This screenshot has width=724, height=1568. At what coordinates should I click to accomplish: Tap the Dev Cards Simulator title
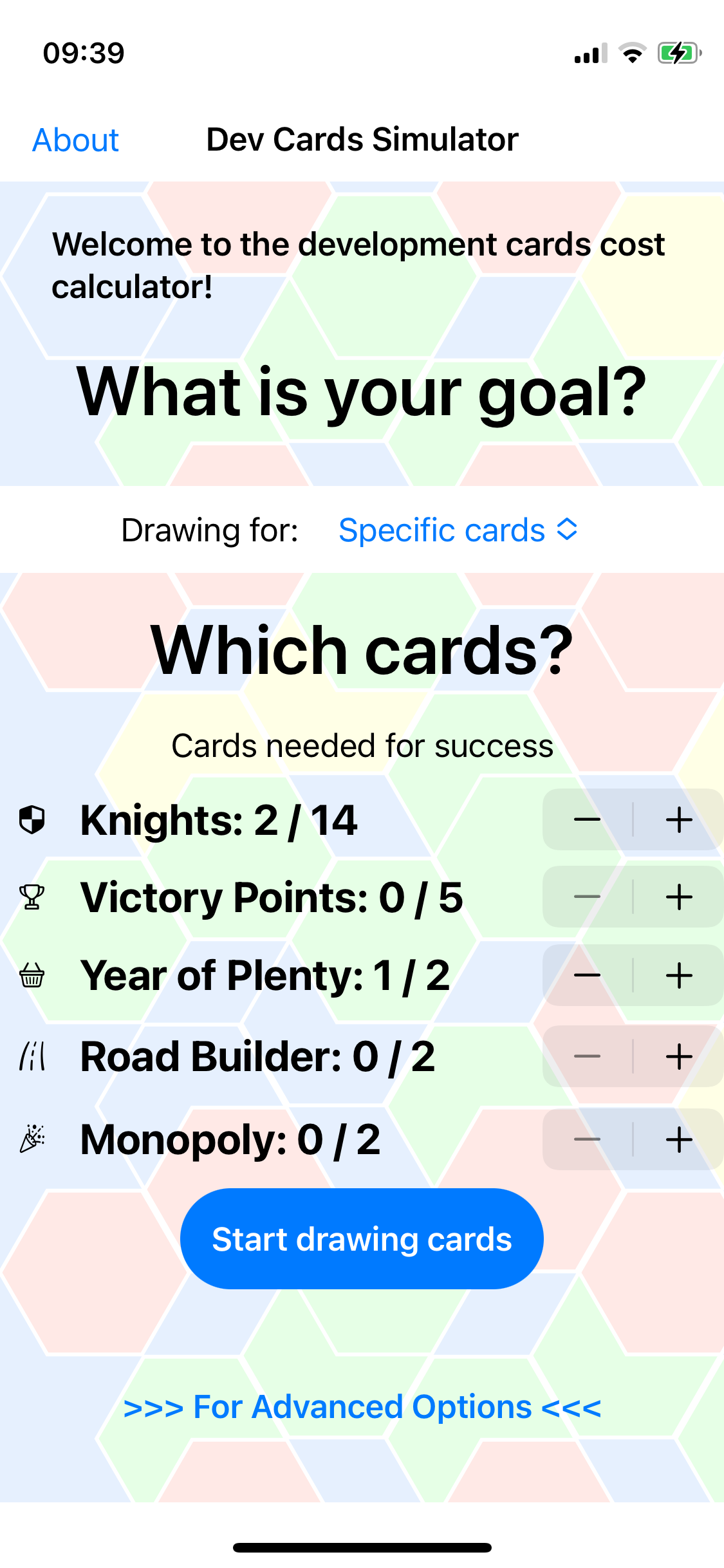(362, 139)
